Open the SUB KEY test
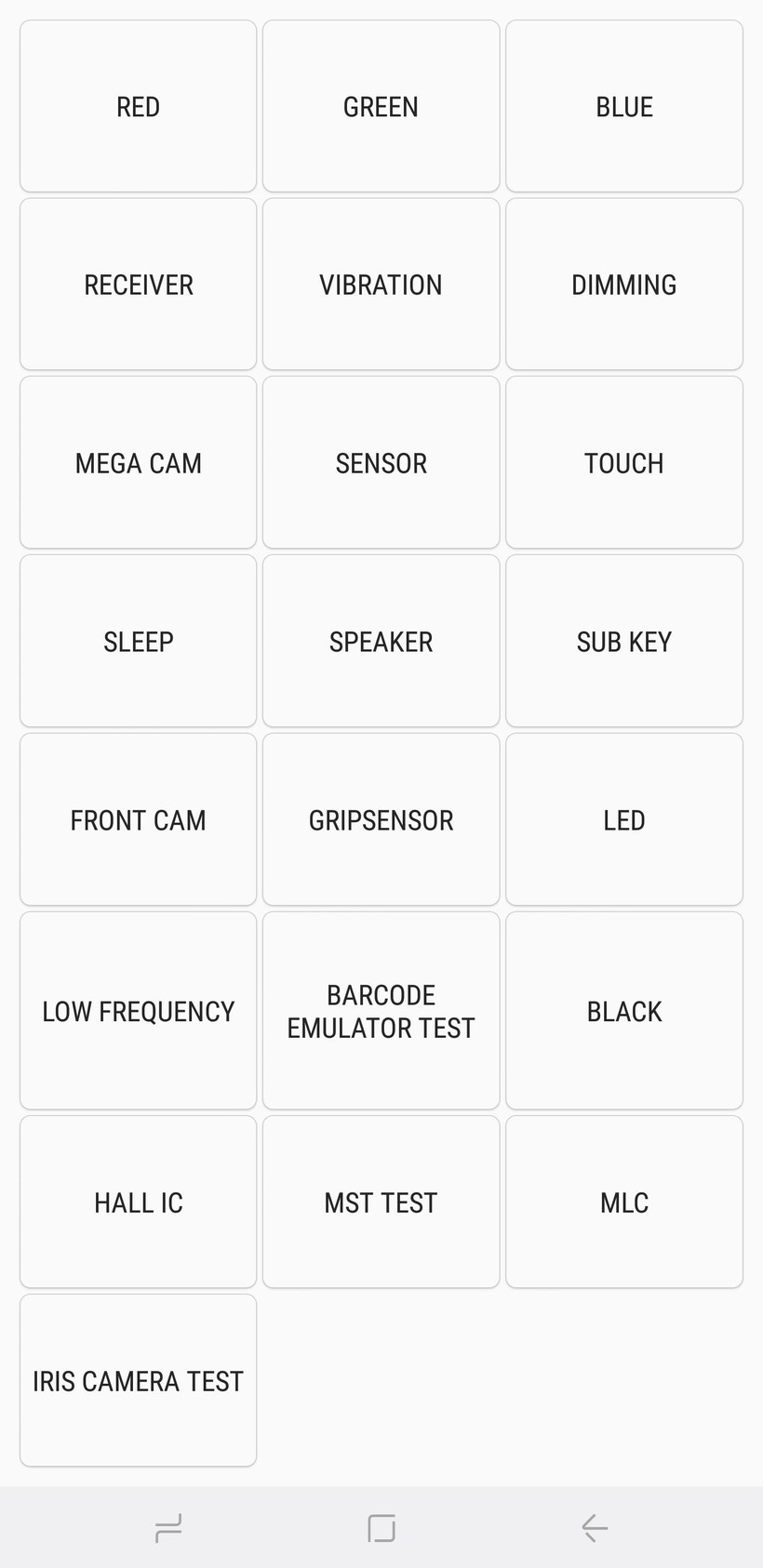 [x=623, y=641]
